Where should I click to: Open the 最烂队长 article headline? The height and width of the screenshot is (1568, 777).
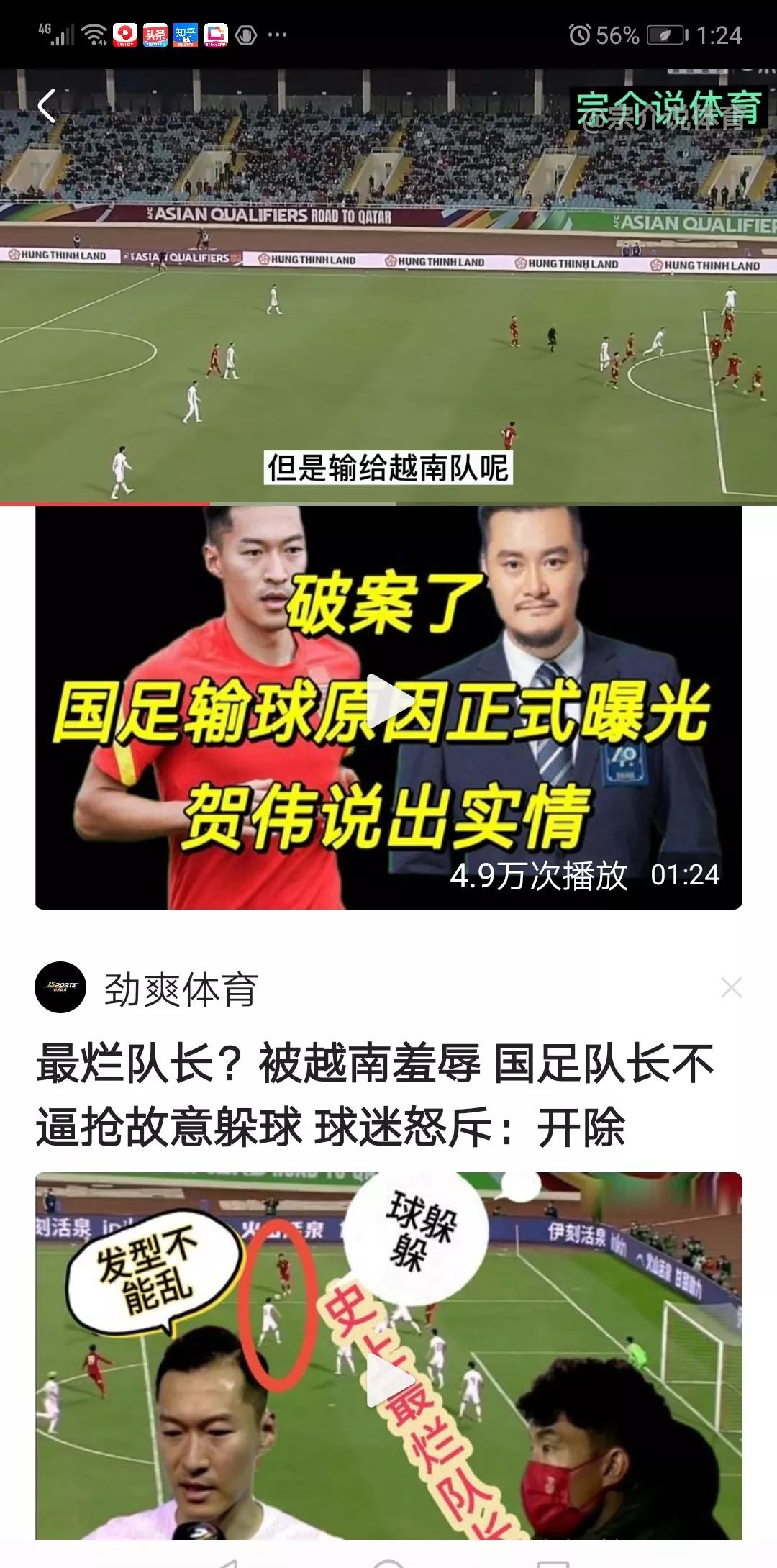pyautogui.click(x=374, y=1095)
